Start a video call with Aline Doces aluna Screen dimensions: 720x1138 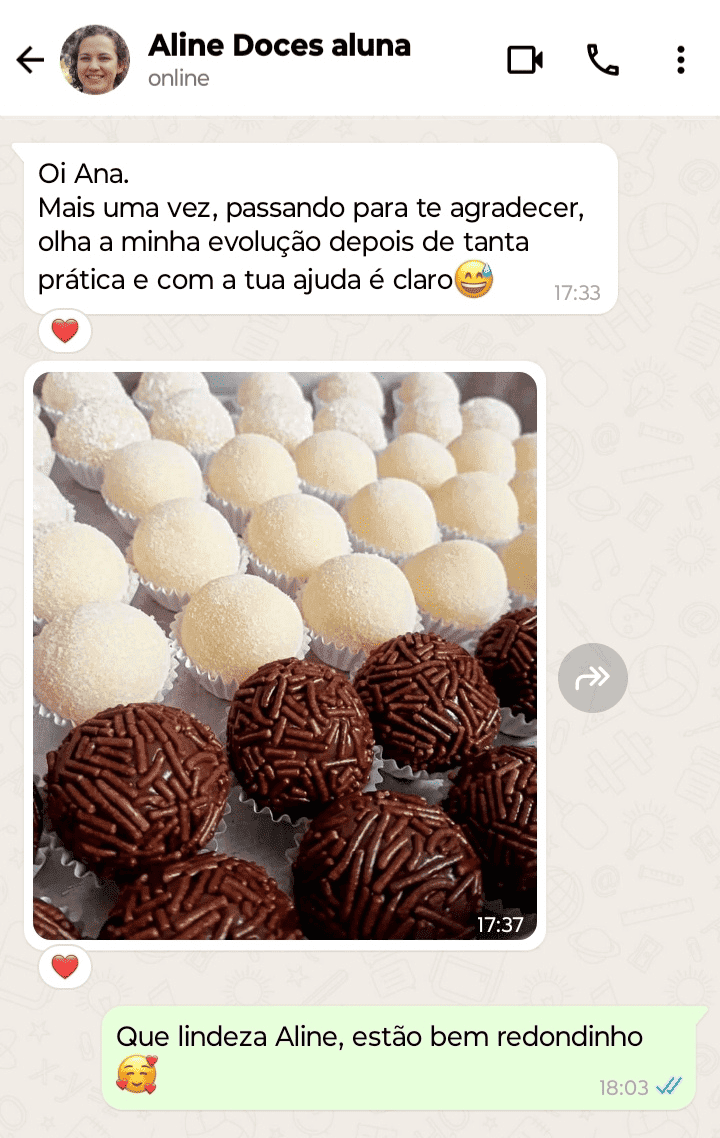pyautogui.click(x=524, y=60)
